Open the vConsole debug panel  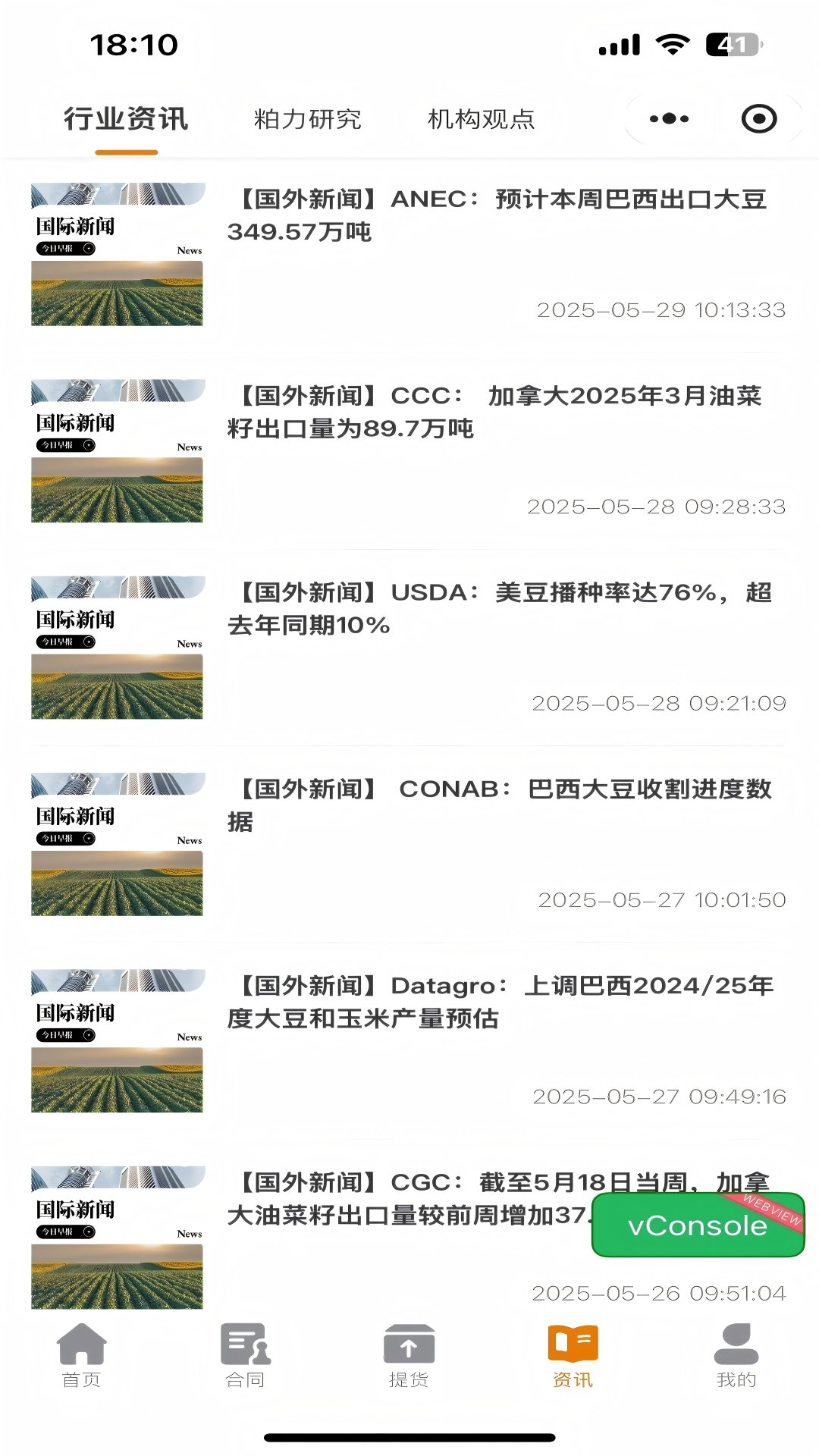coord(695,1225)
